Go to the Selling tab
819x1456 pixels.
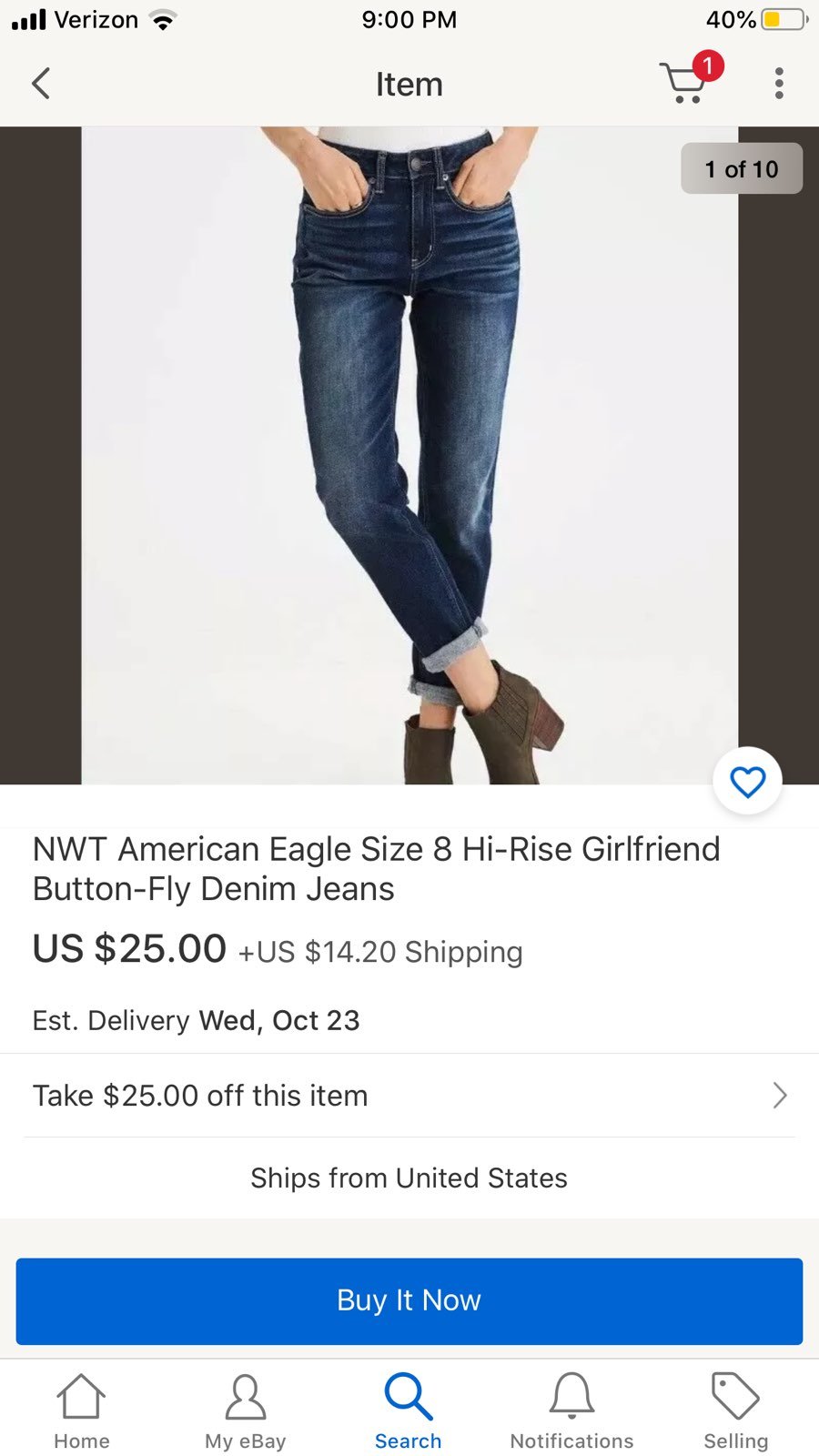pyautogui.click(x=735, y=1411)
